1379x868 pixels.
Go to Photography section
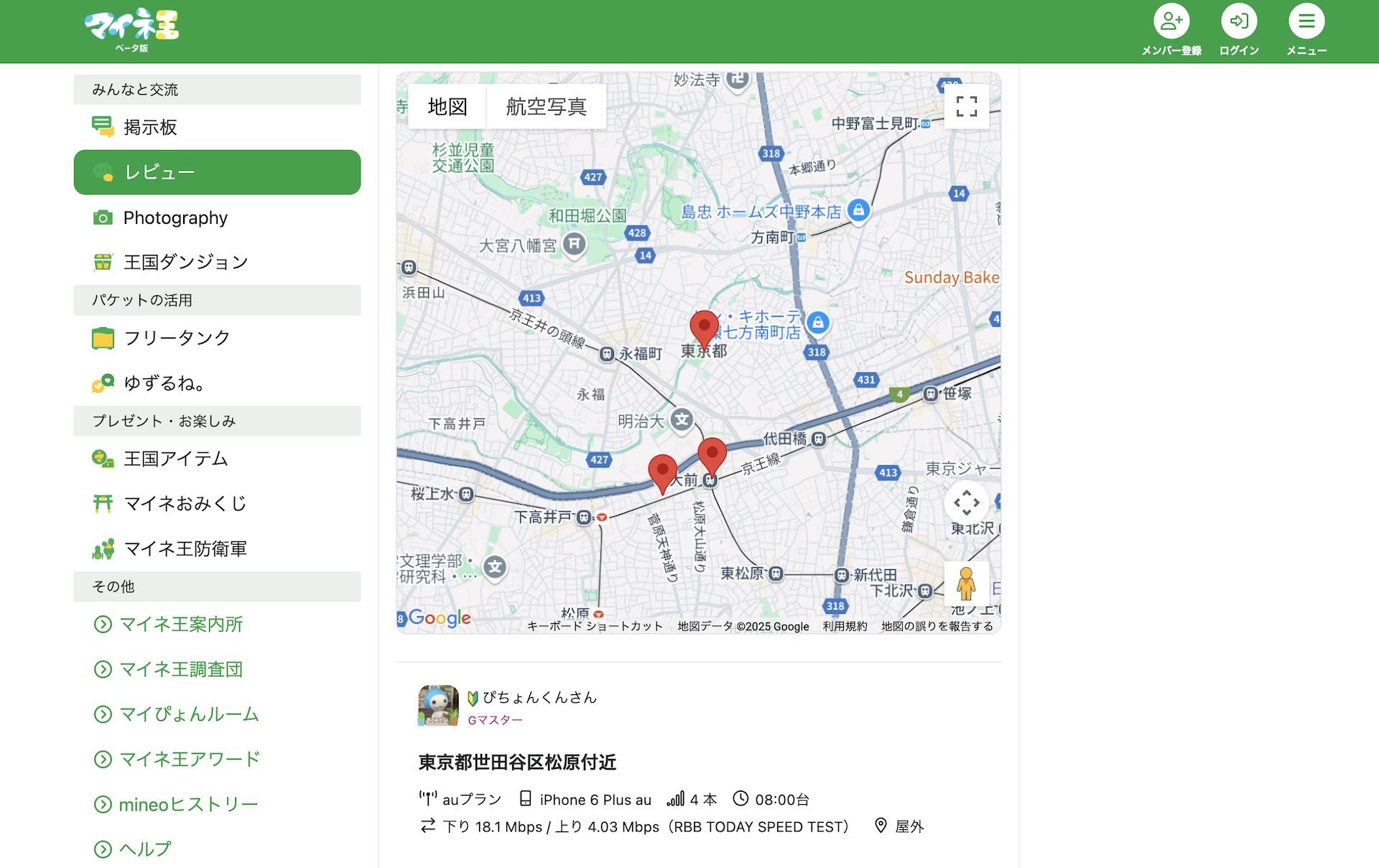pos(217,218)
